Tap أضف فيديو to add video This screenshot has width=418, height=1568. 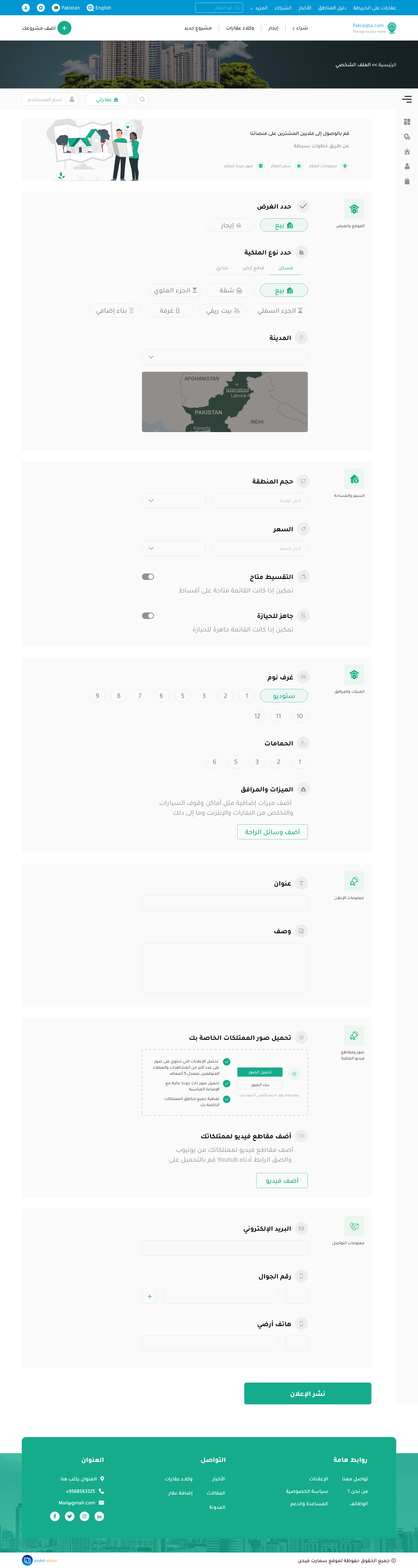pyautogui.click(x=282, y=1180)
